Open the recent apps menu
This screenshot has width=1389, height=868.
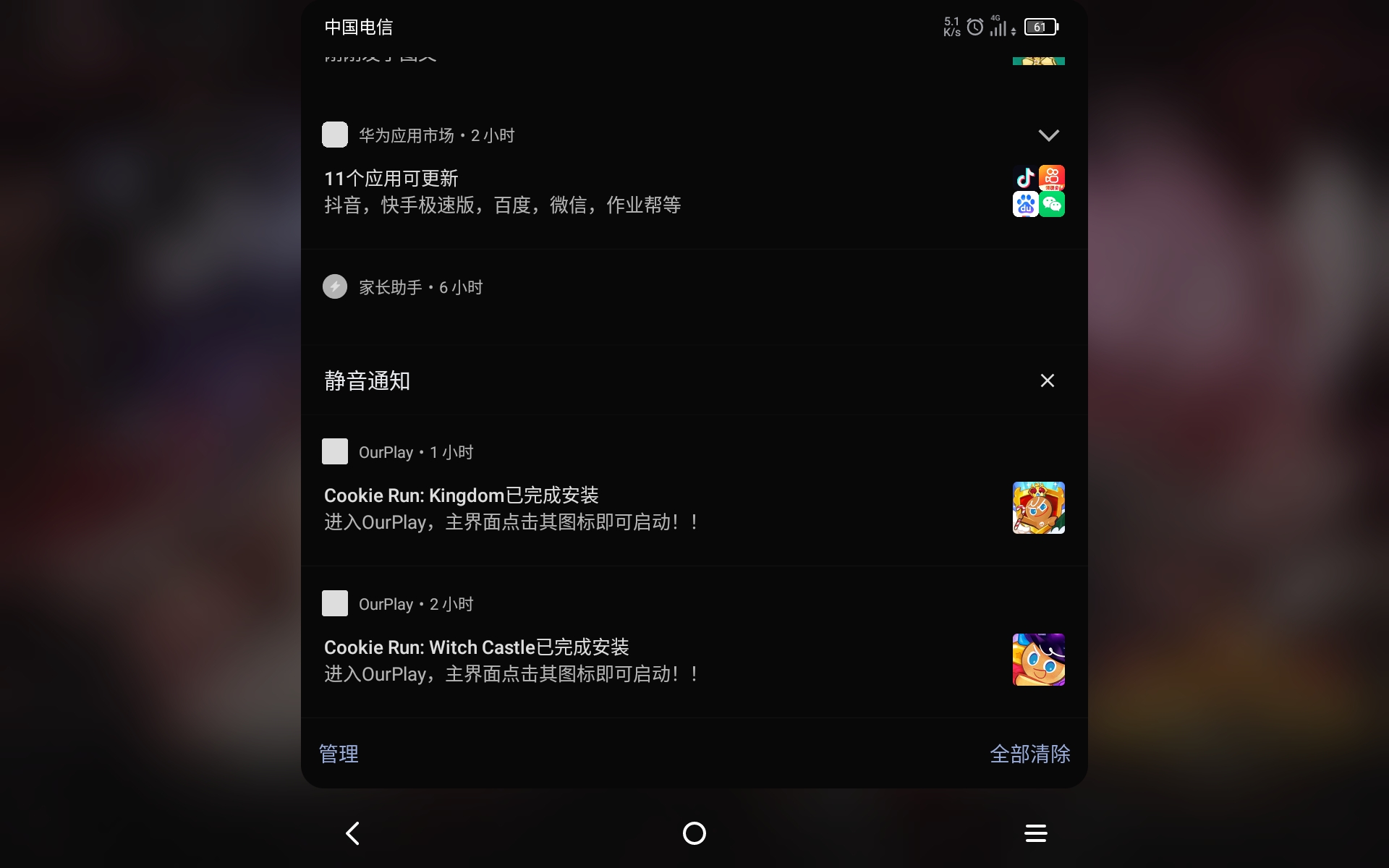coord(1035,833)
